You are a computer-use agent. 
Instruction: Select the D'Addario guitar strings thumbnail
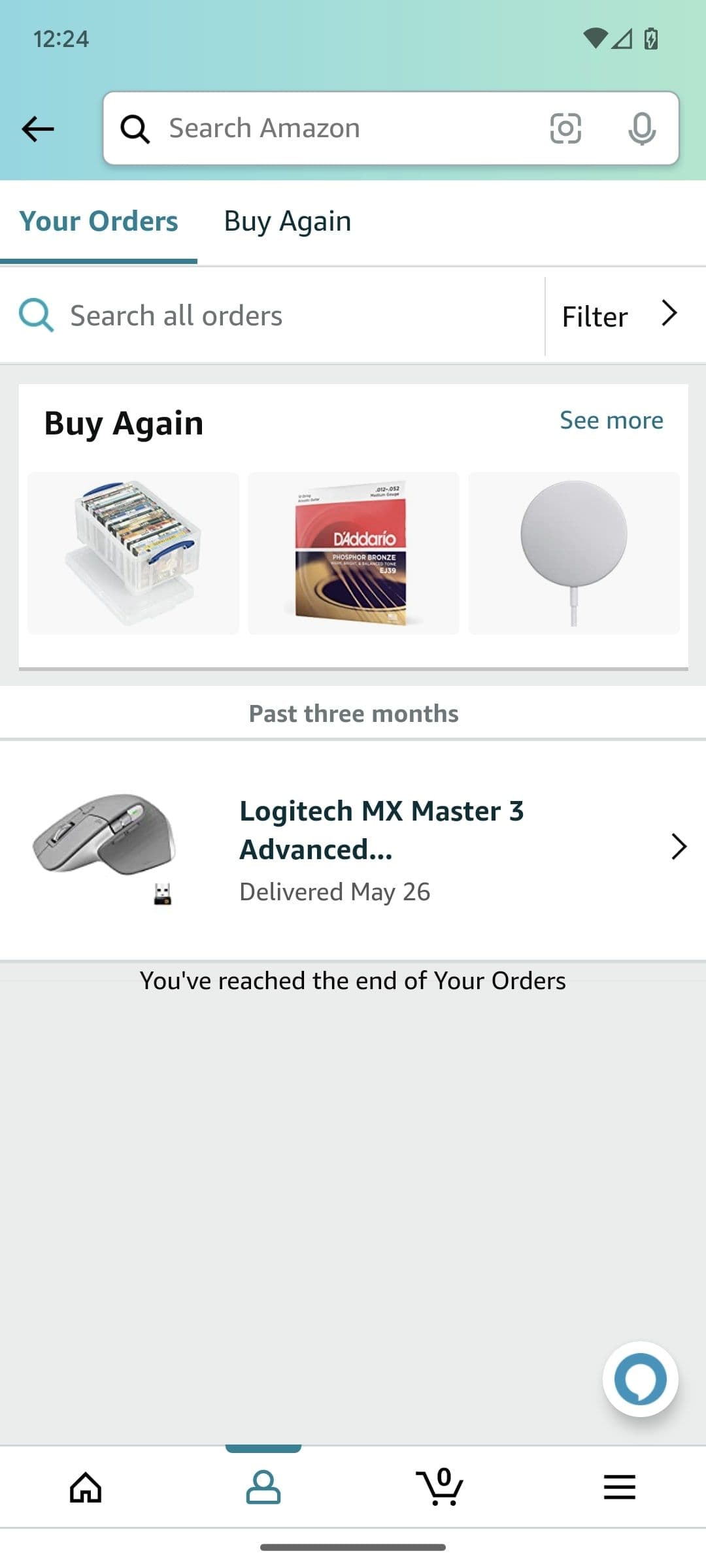click(353, 553)
